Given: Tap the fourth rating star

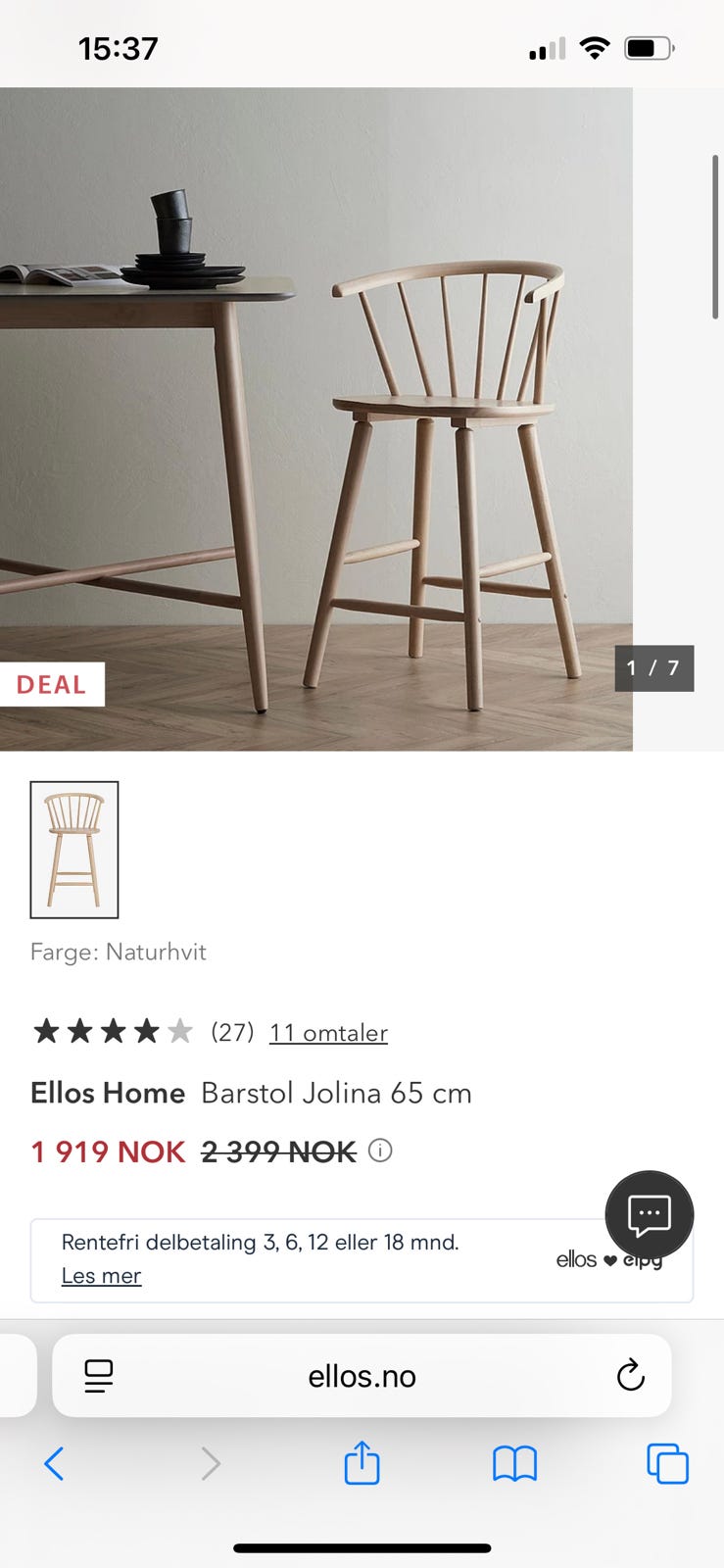Looking at the screenshot, I should point(145,1031).
